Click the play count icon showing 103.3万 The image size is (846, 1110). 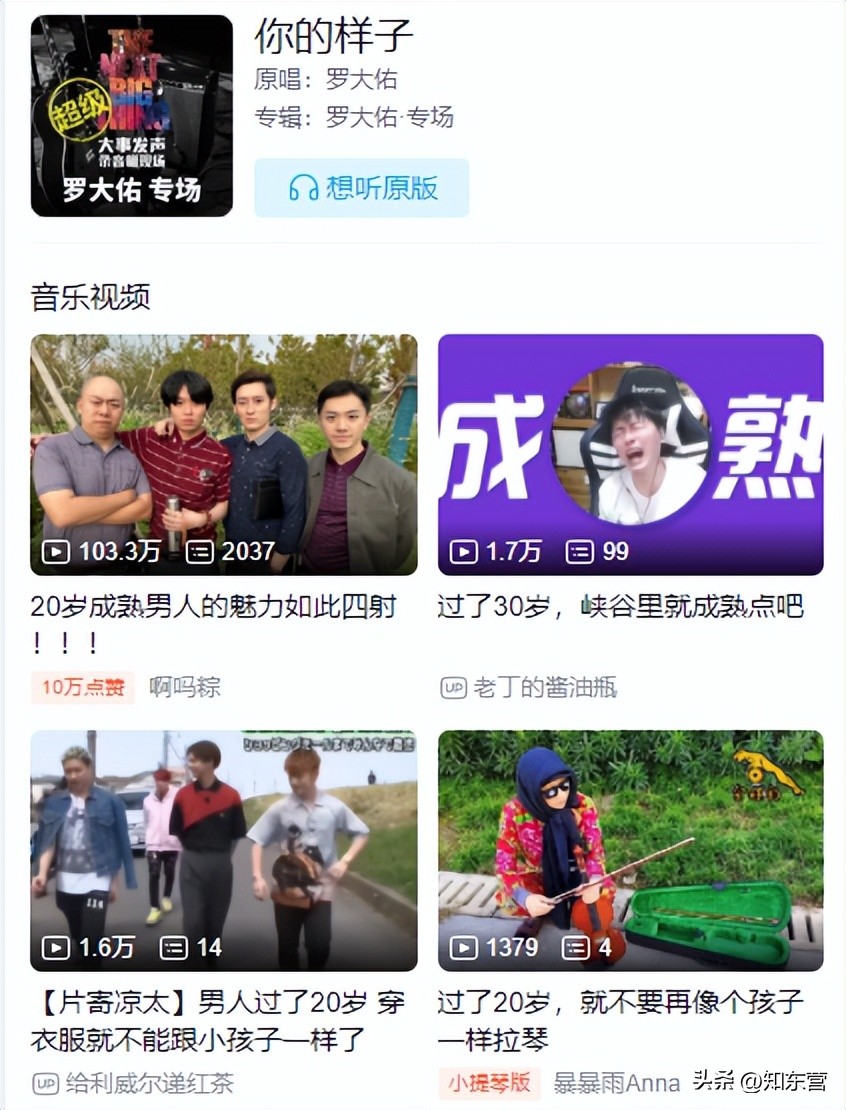(55, 549)
